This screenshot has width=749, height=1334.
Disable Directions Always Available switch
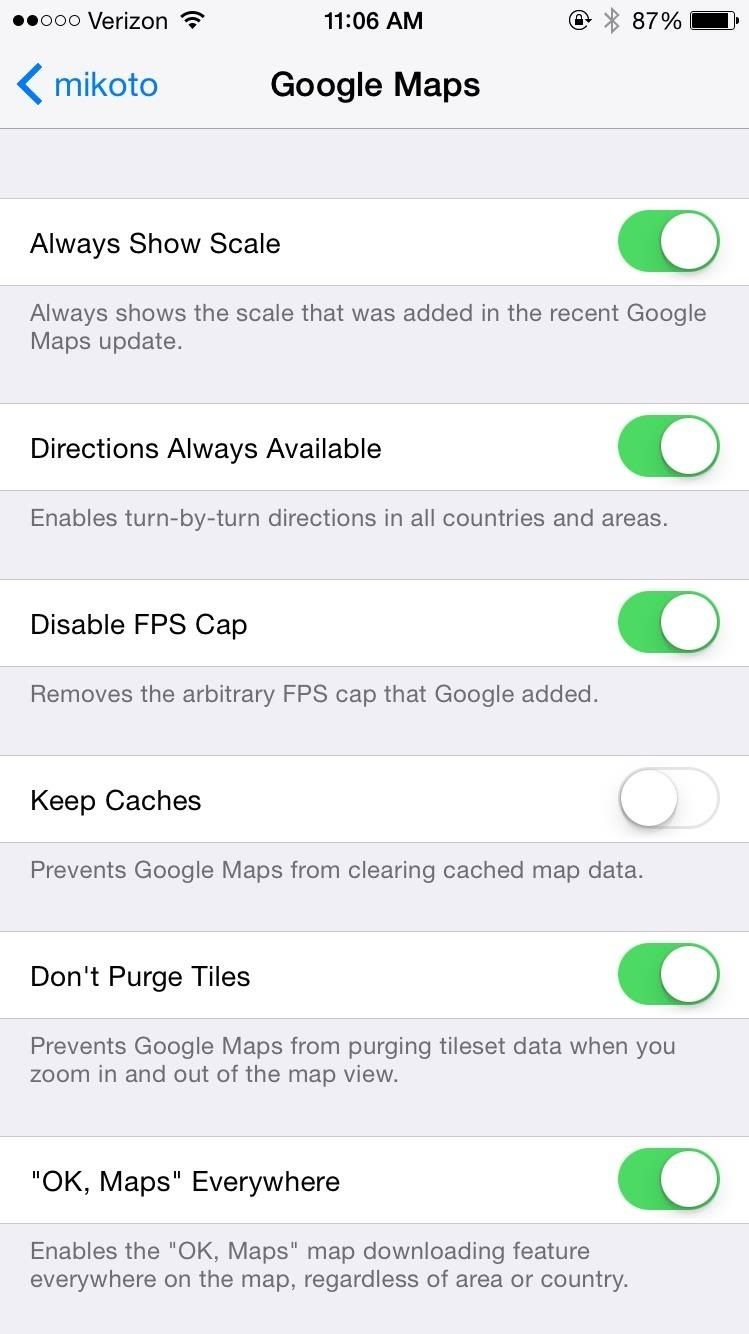(668, 447)
